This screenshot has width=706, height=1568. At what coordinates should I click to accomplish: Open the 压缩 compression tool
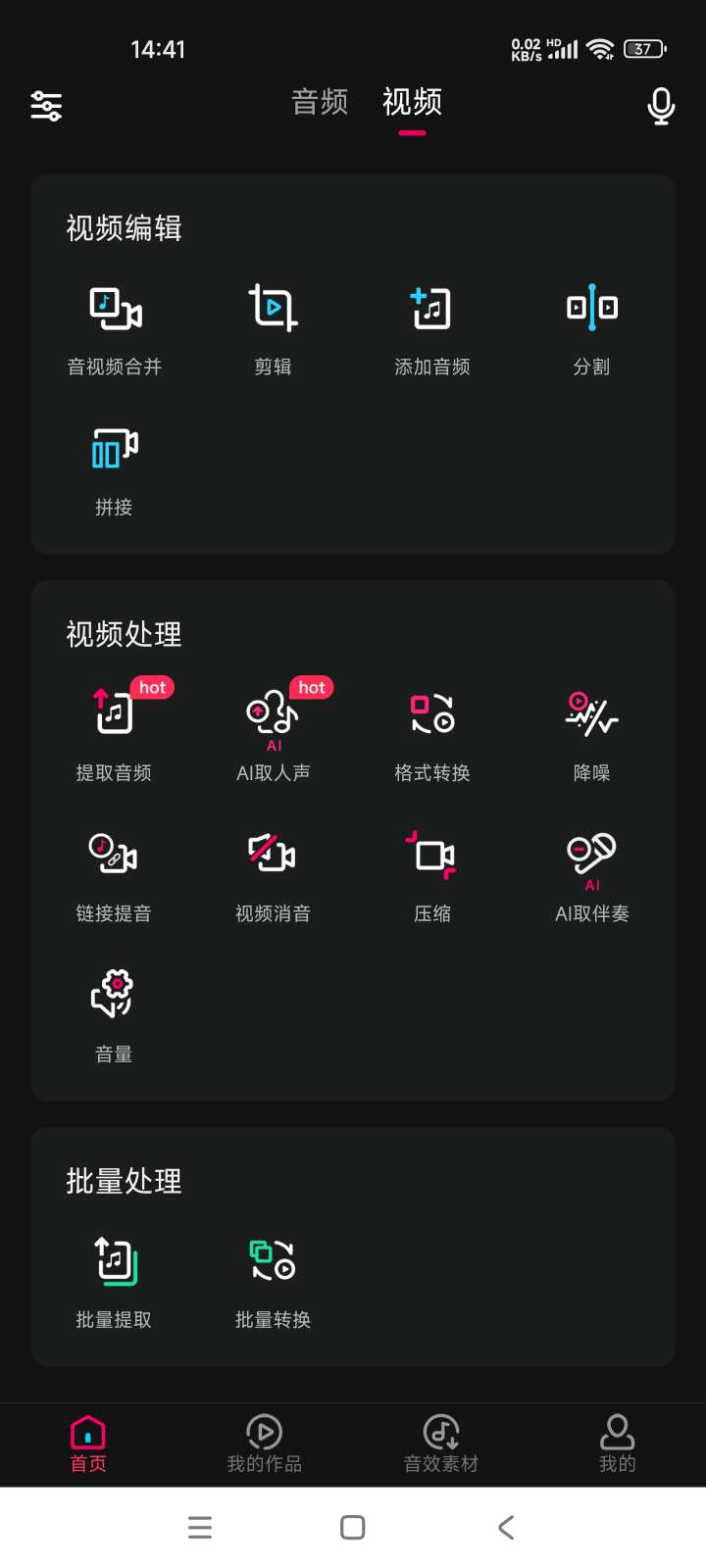(x=431, y=874)
